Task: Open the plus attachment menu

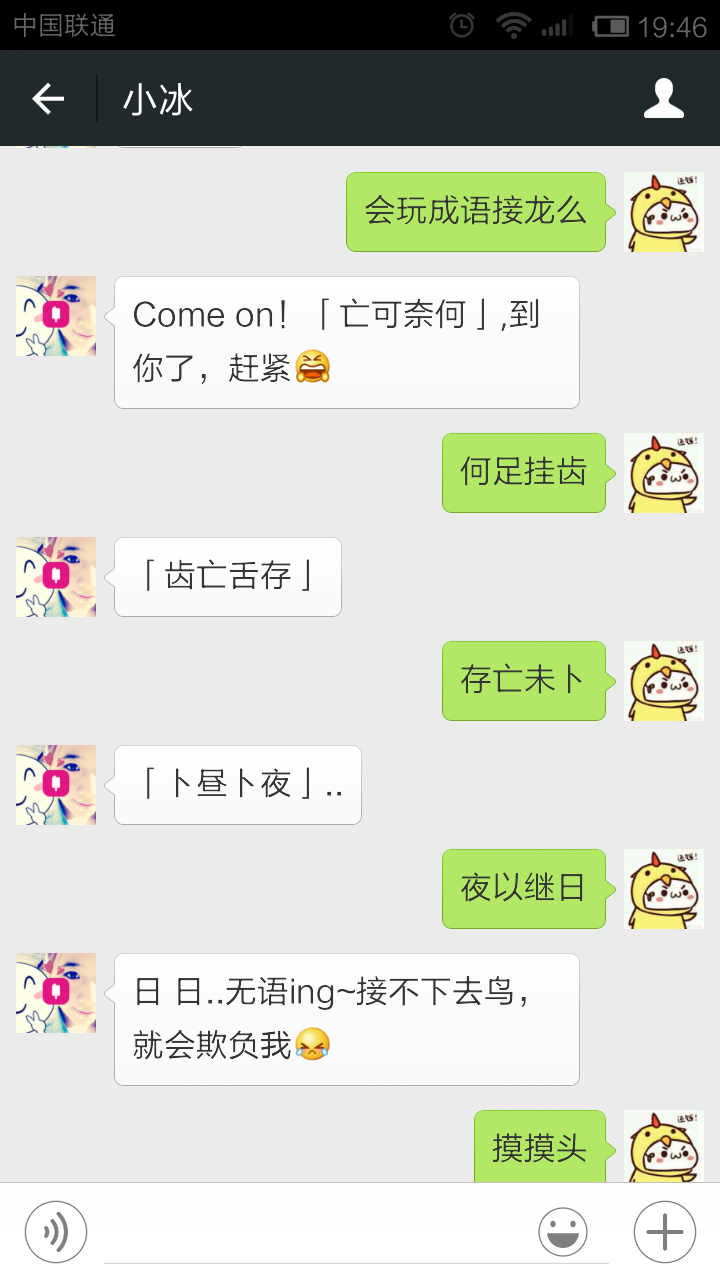Action: [x=664, y=1231]
